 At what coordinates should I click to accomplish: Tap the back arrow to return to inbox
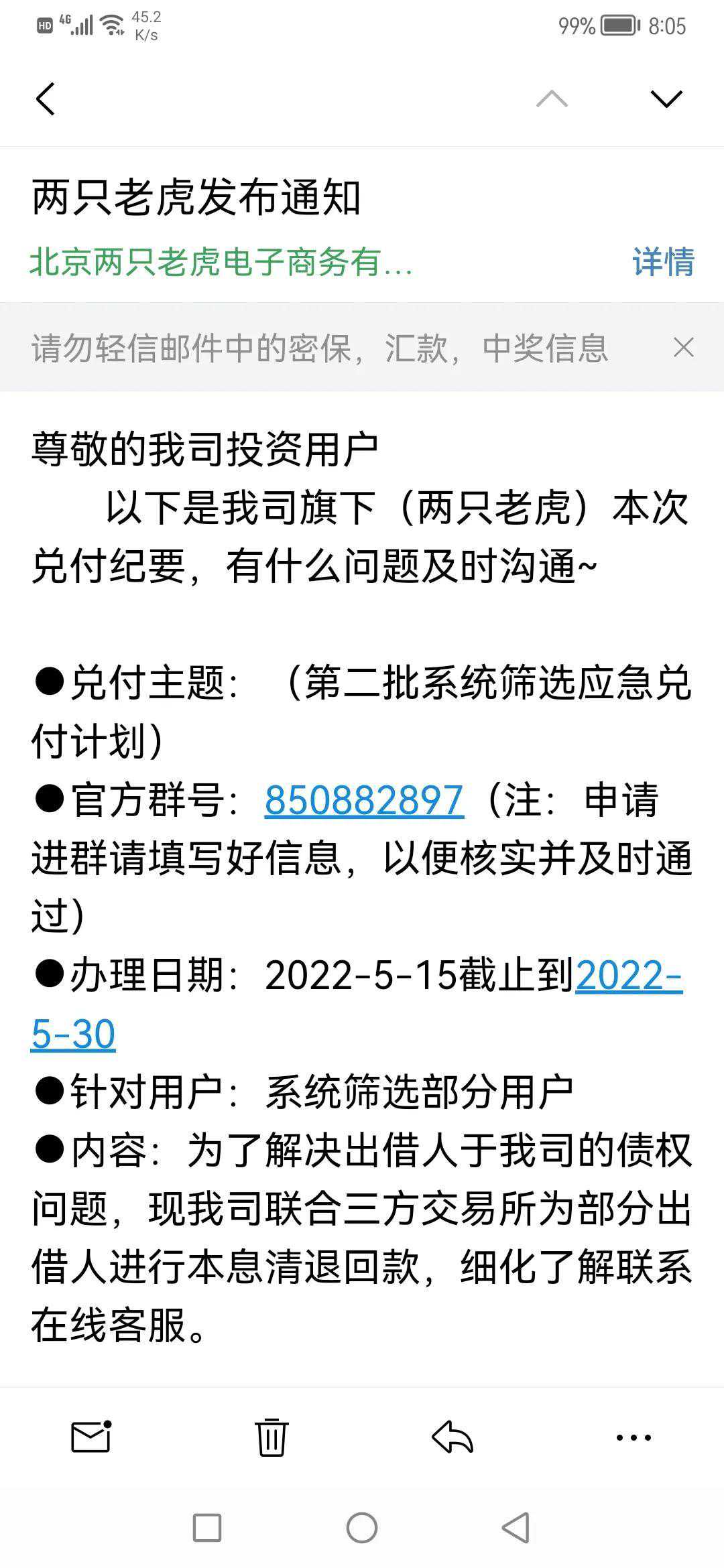(x=44, y=99)
